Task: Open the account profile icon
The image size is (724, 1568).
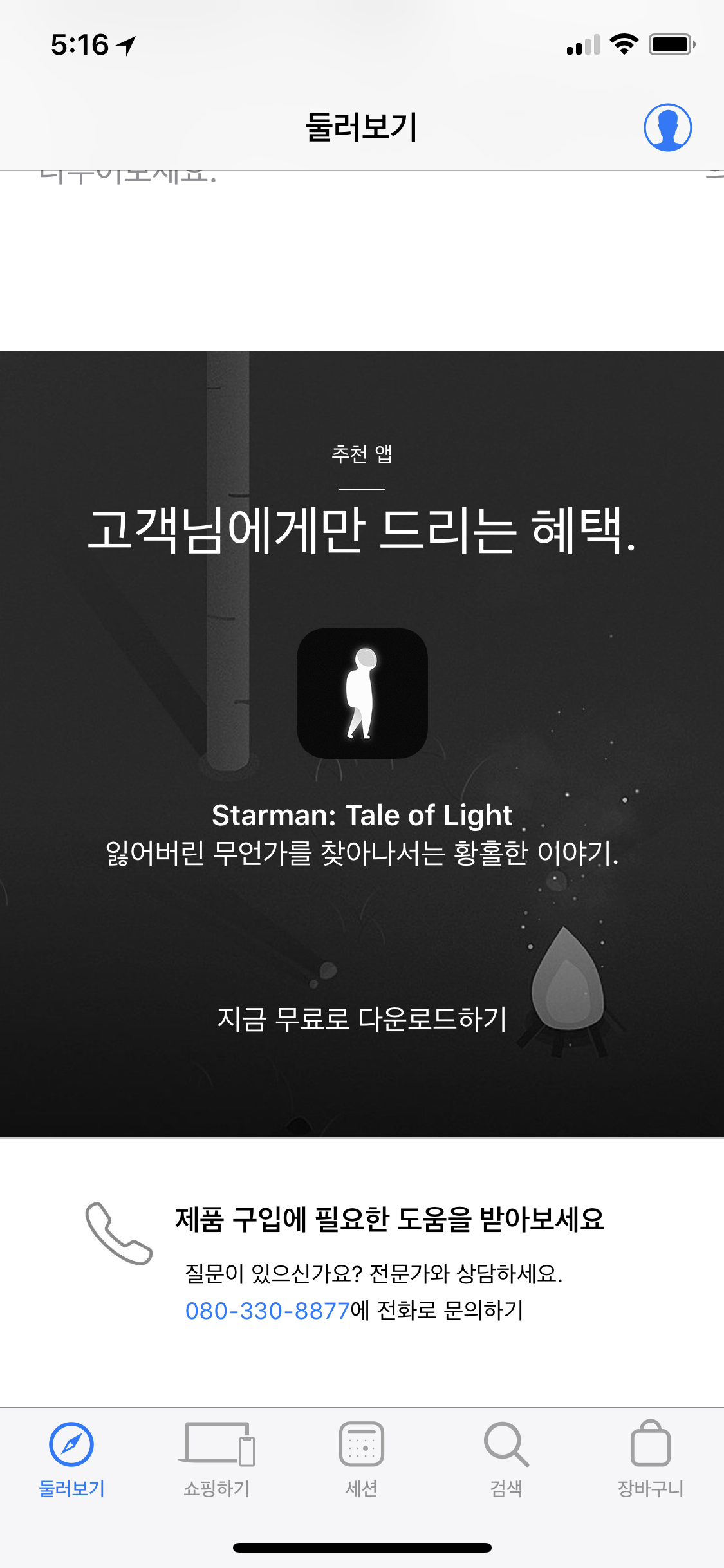Action: (x=668, y=127)
